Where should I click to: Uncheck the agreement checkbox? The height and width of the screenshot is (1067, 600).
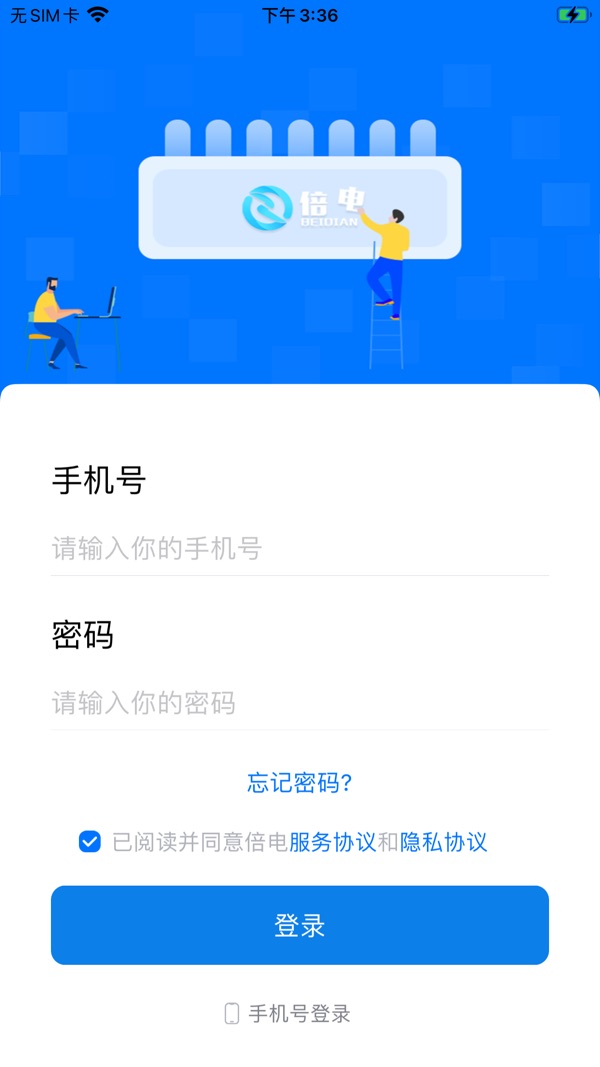tap(90, 842)
